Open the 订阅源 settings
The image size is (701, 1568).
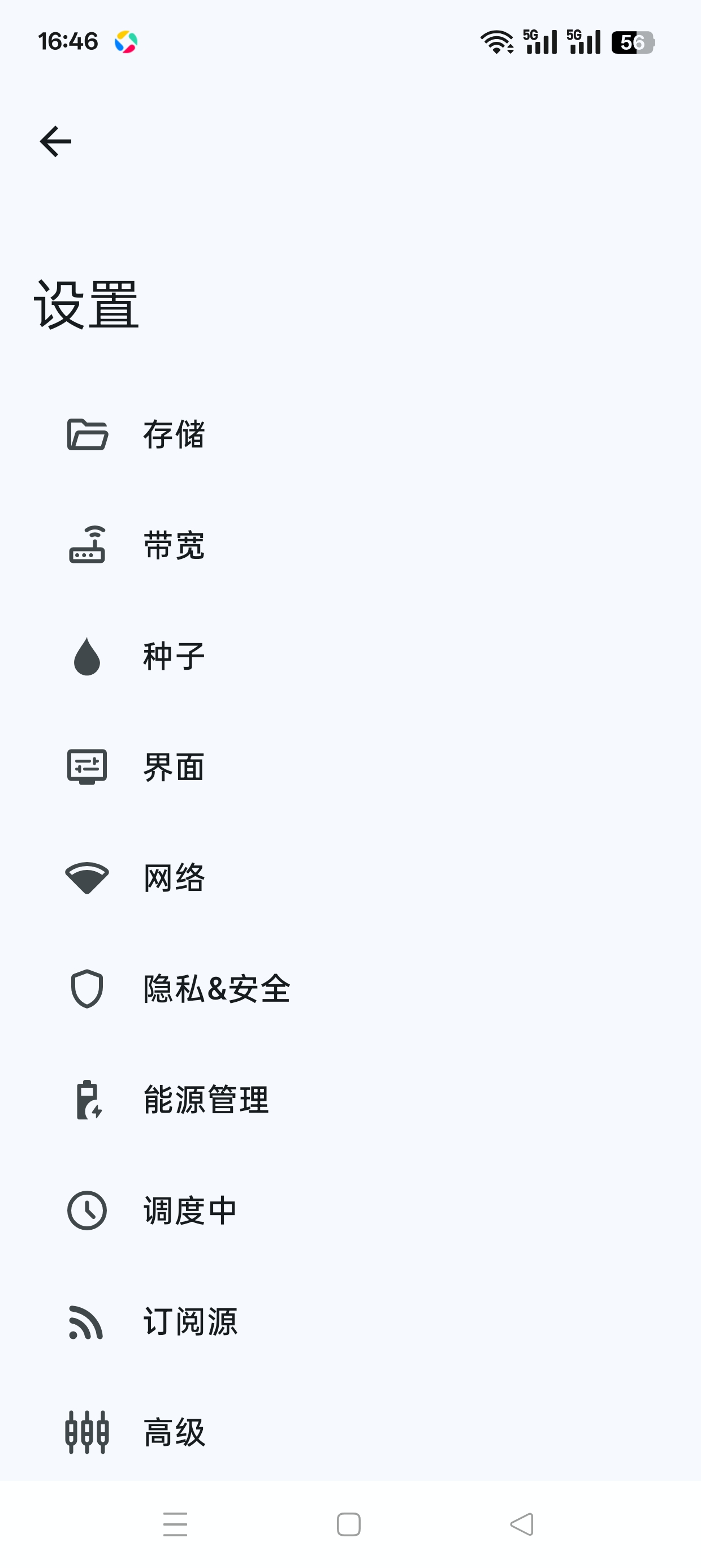(x=350, y=1321)
